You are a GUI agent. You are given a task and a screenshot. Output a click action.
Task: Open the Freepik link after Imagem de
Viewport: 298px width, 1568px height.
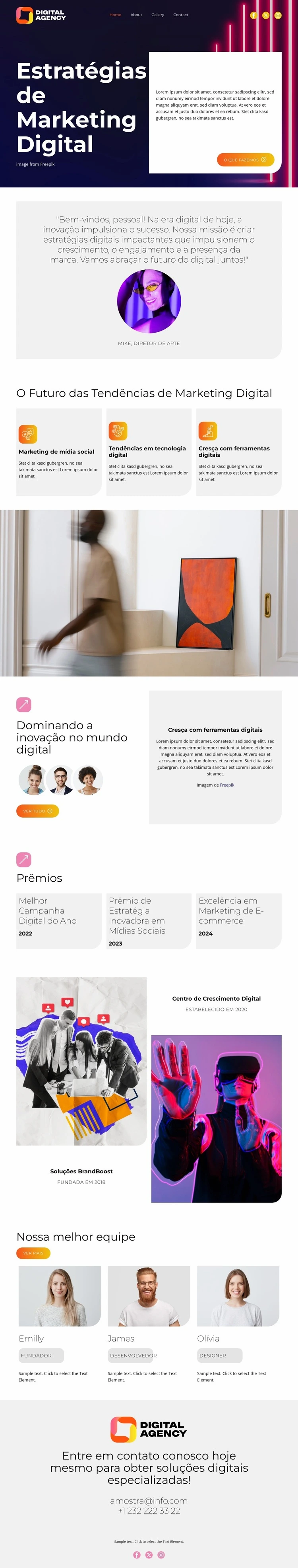pos(227,785)
